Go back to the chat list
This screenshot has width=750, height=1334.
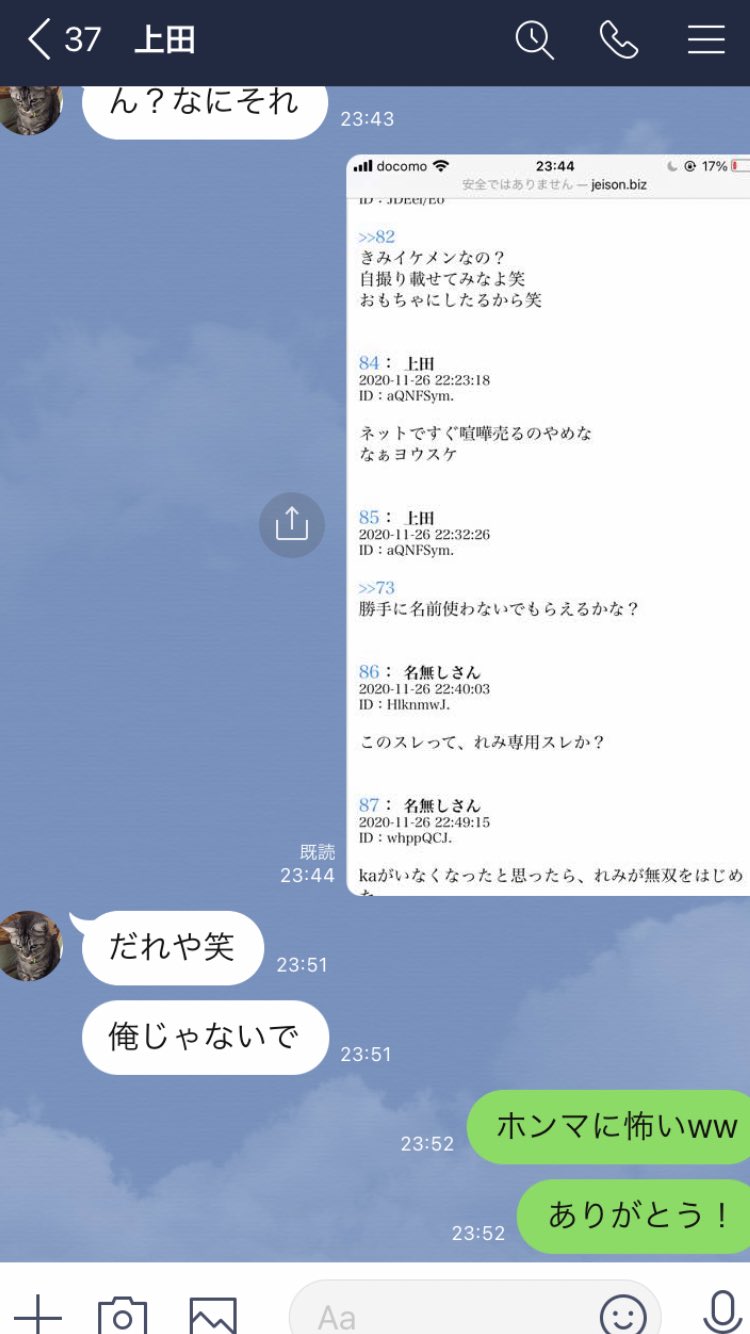tap(40, 40)
